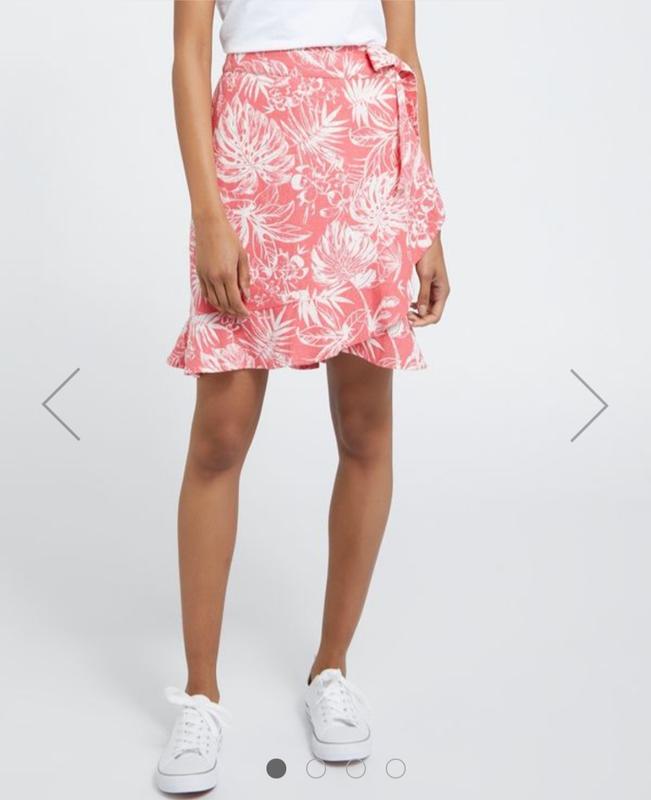651x800 pixels.
Task: Go to the next product image
Action: [x=589, y=404]
